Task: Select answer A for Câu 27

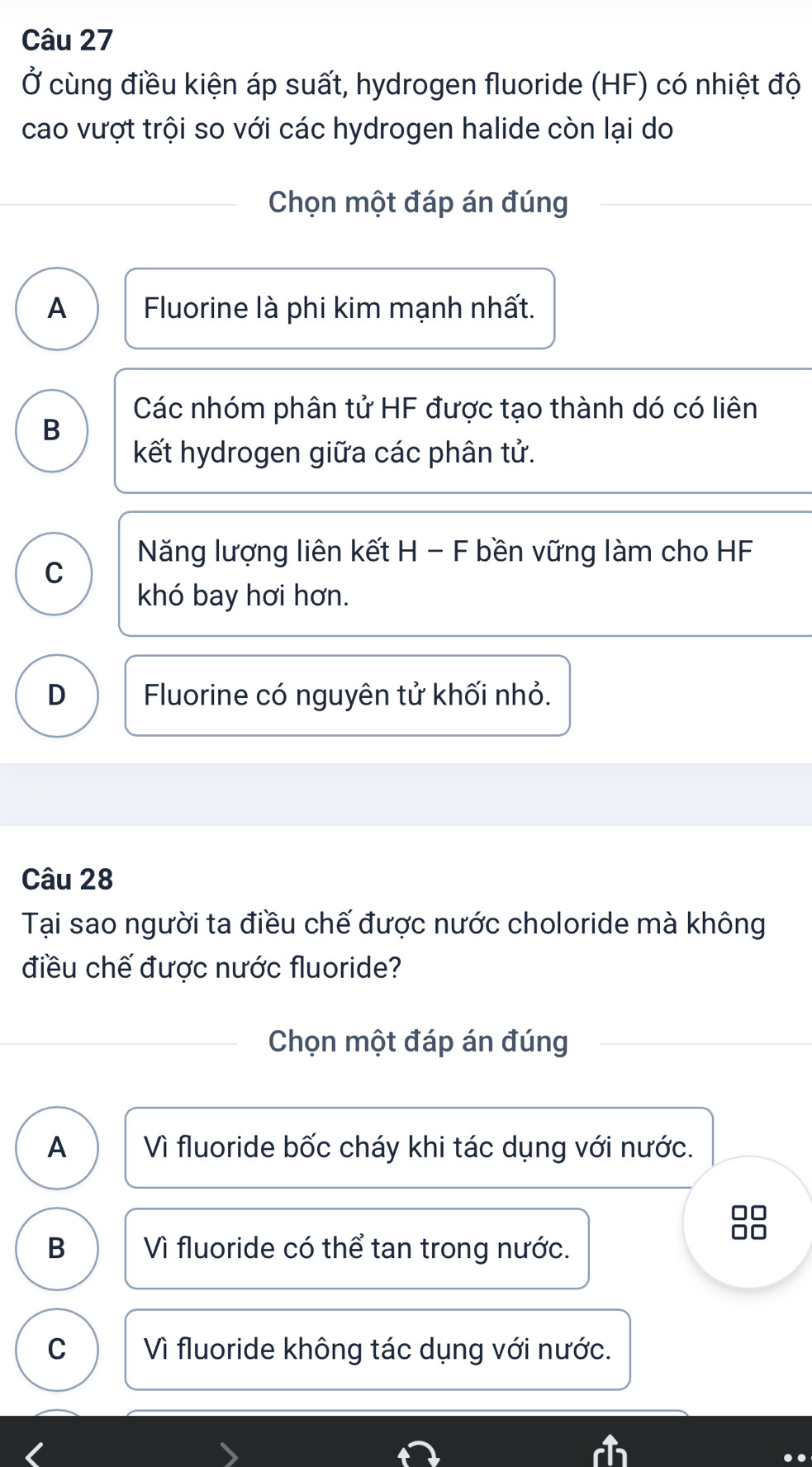Action: pos(56,309)
